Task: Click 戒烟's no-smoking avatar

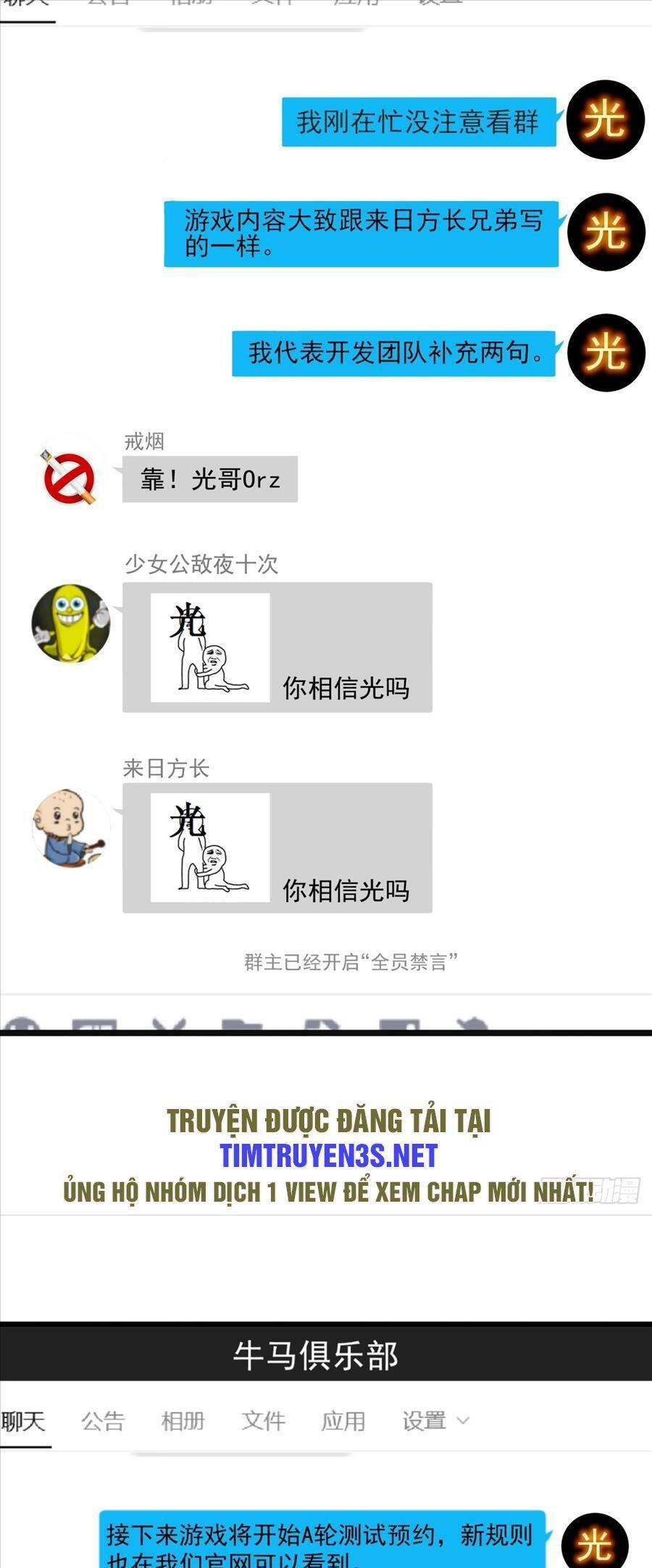Action: [69, 474]
